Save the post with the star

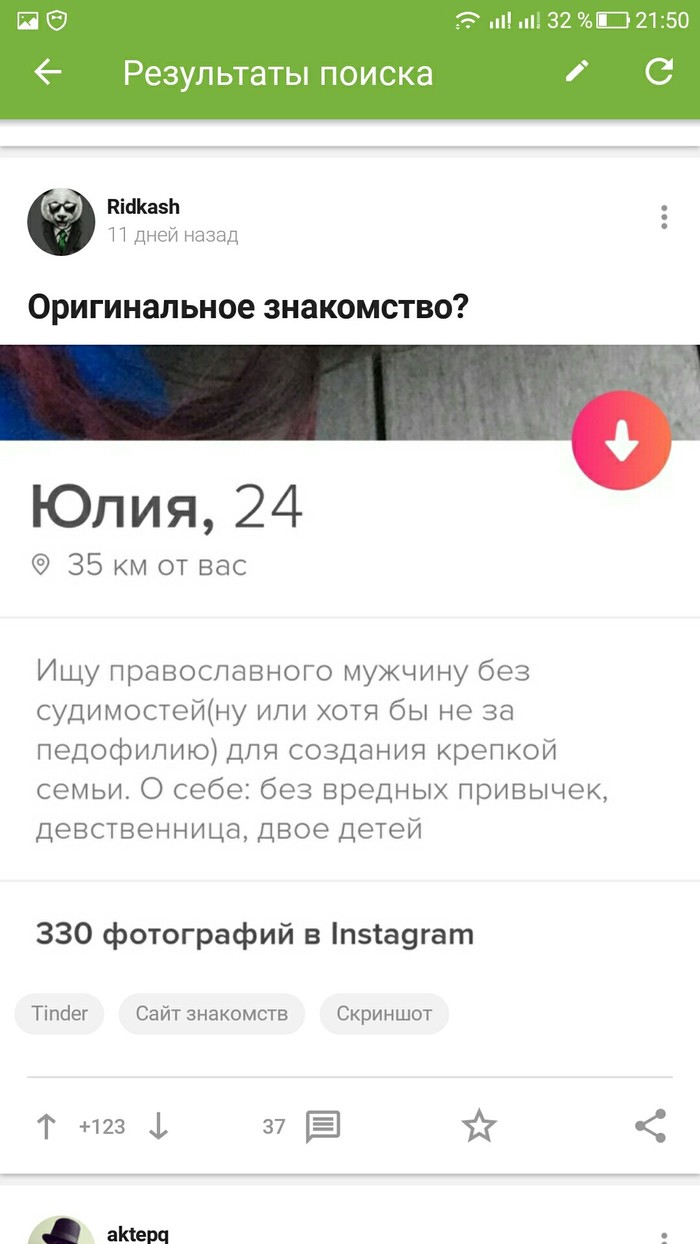click(479, 1127)
